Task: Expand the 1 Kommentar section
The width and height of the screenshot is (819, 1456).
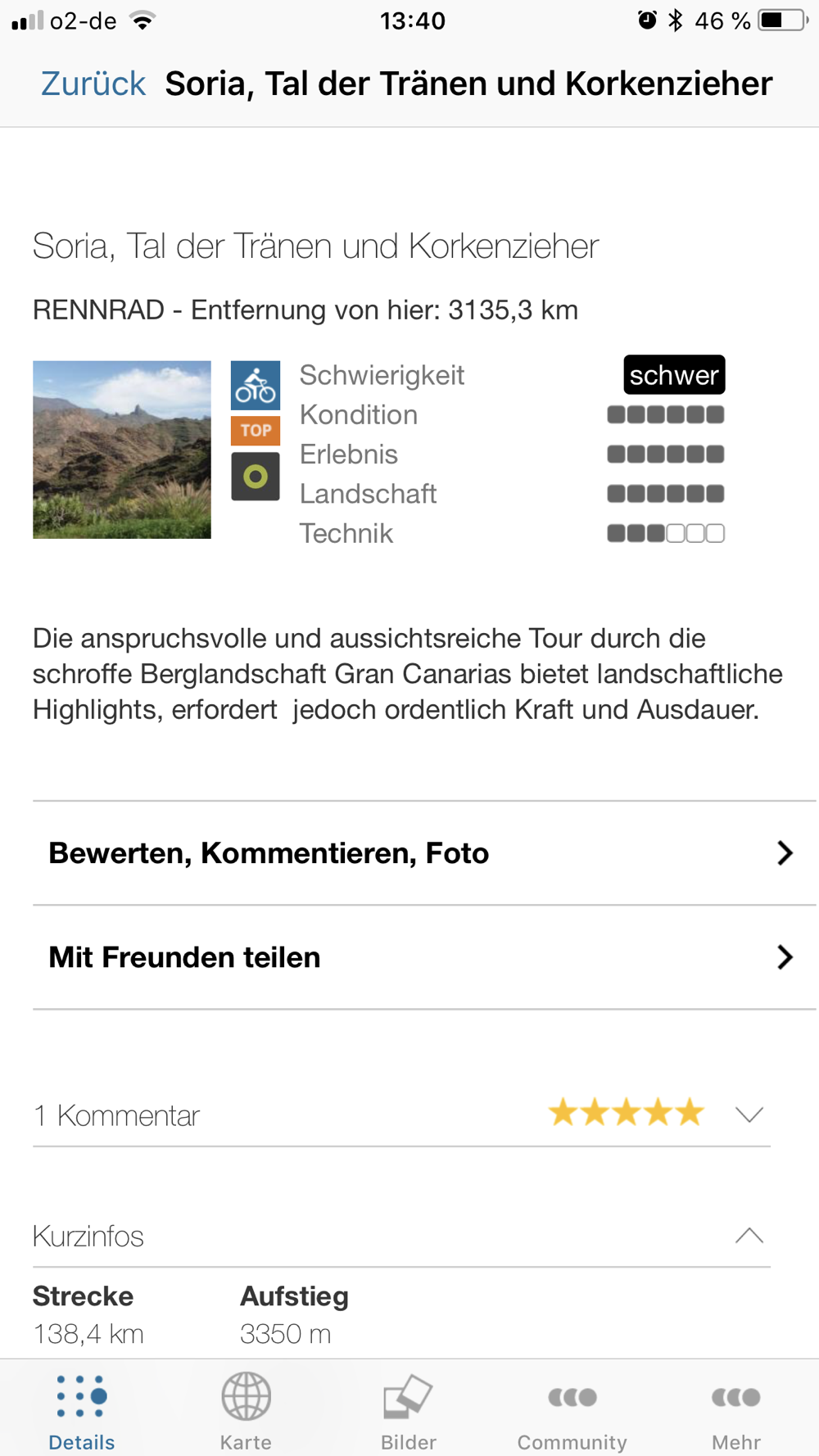Action: (x=749, y=1115)
